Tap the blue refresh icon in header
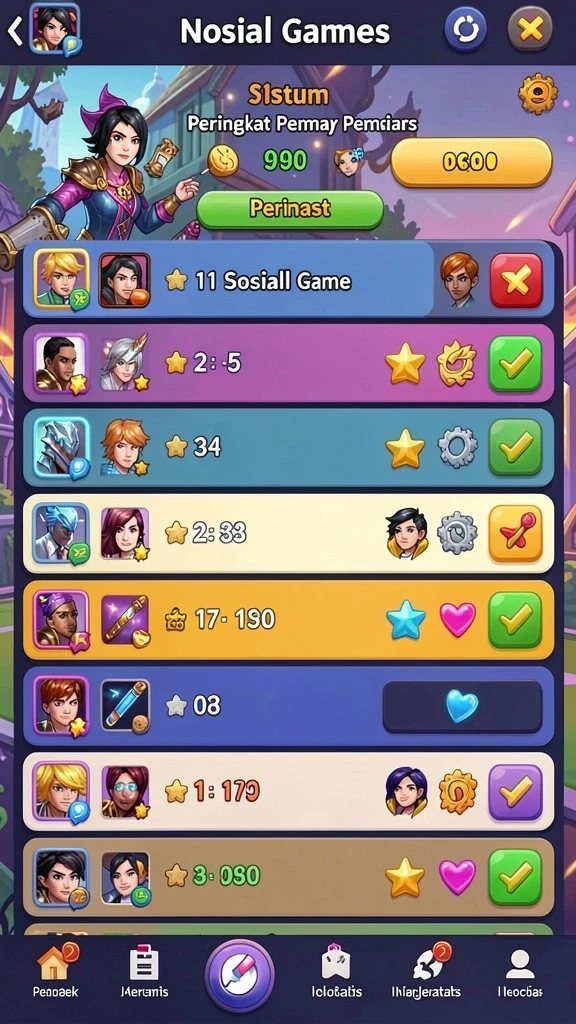Screen dimensions: 576x1024 (x=466, y=29)
